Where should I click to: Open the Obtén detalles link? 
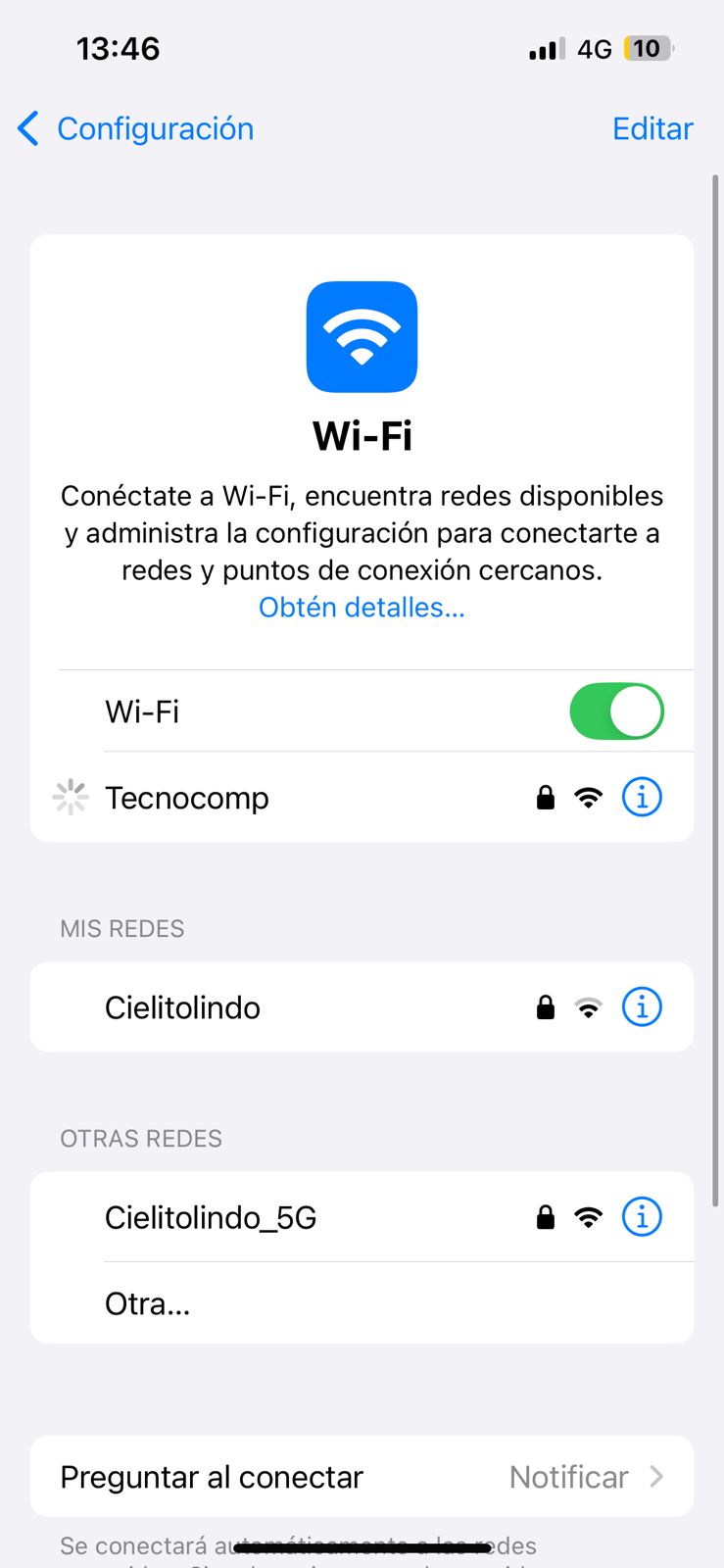point(362,608)
